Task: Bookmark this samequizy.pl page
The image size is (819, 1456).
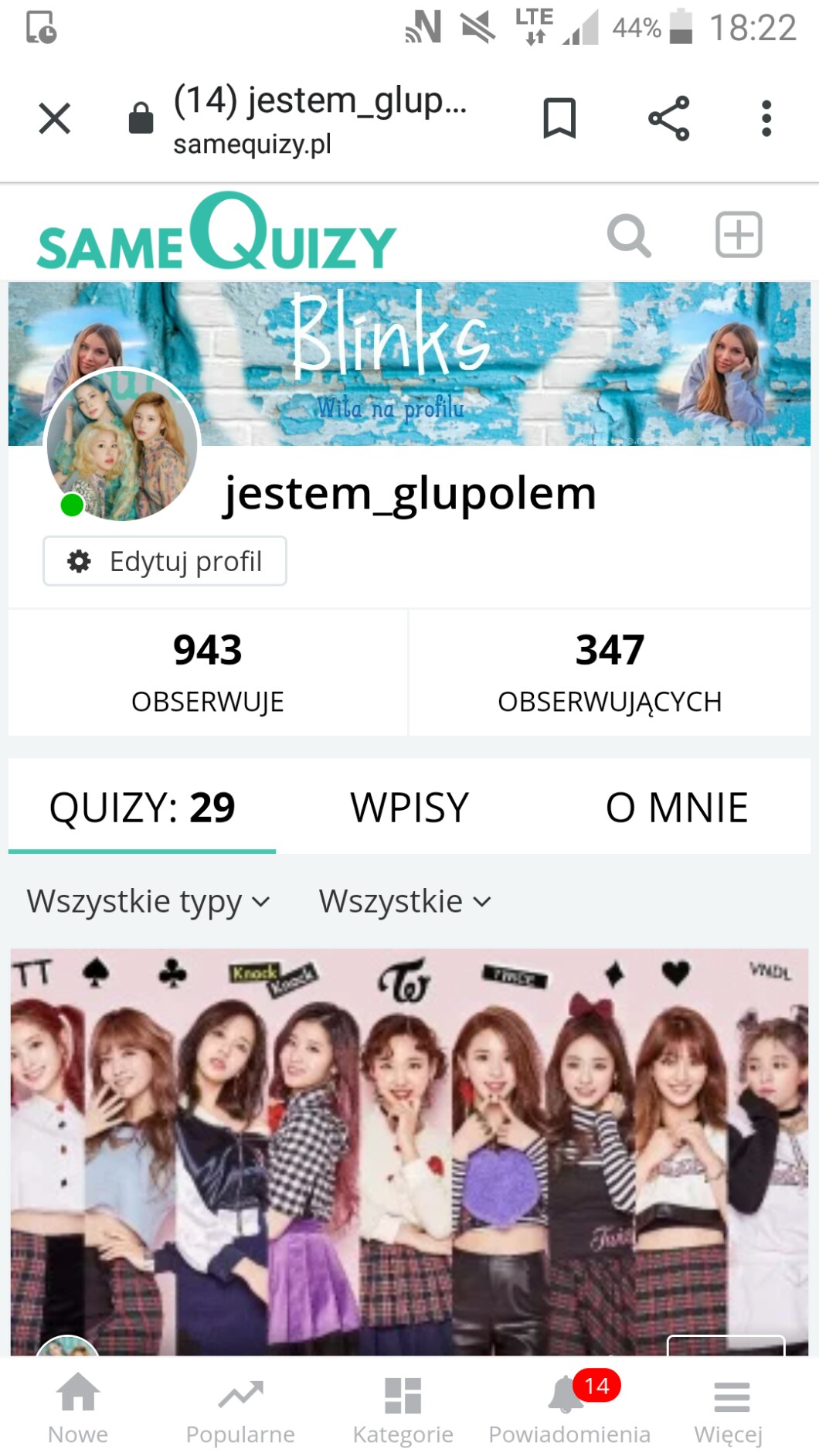Action: point(559,119)
